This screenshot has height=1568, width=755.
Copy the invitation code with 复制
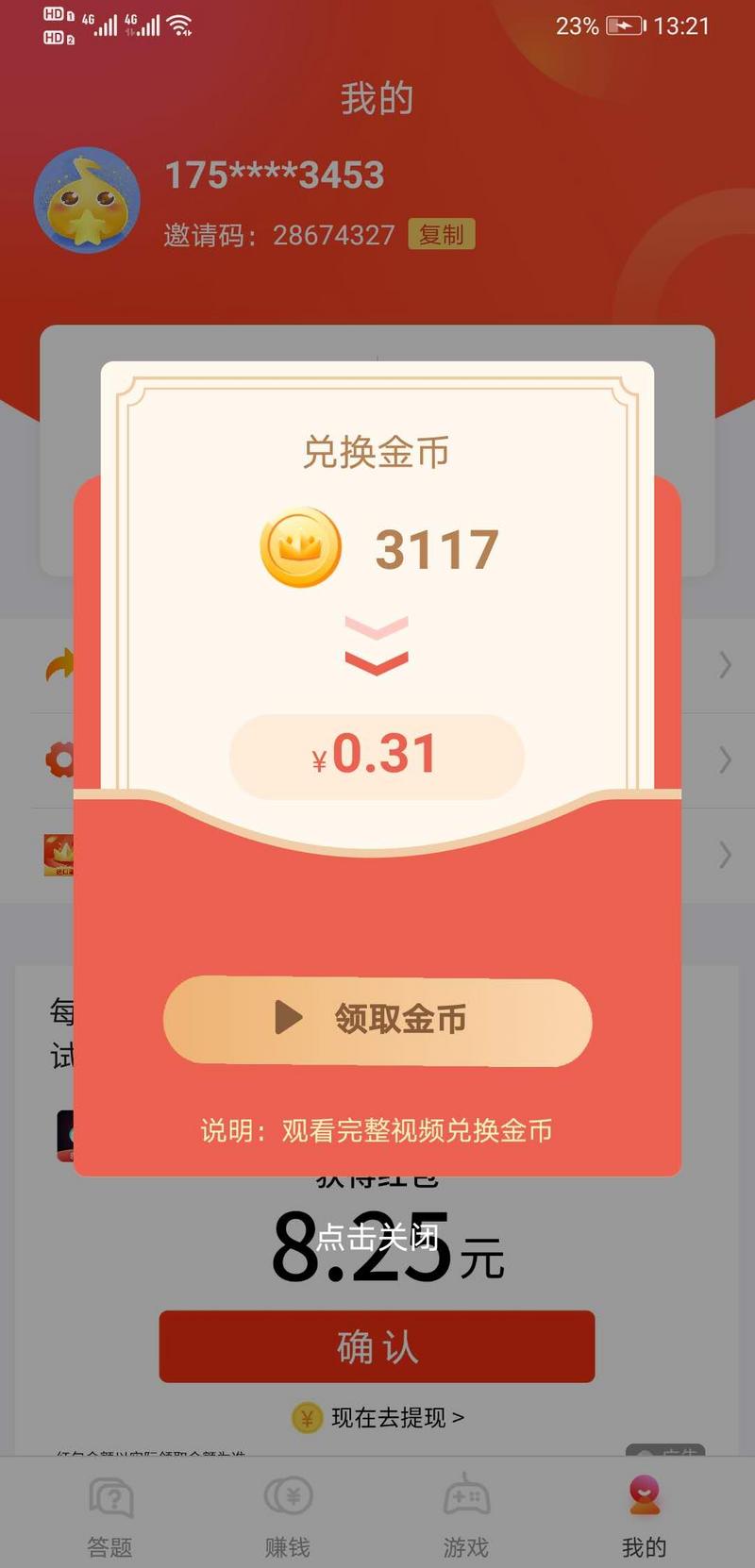pyautogui.click(x=441, y=234)
